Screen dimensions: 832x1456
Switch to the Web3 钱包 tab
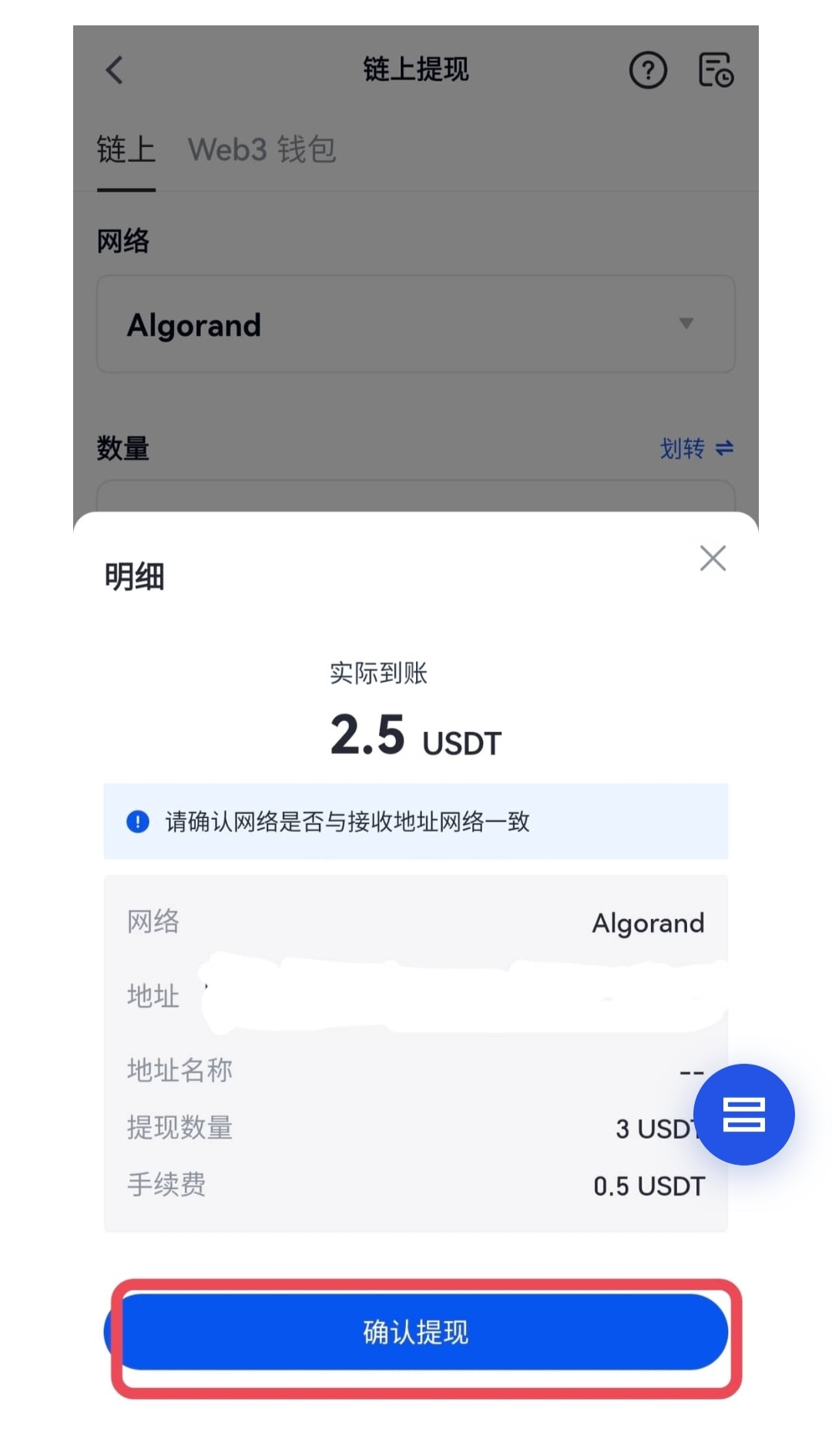[x=262, y=149]
